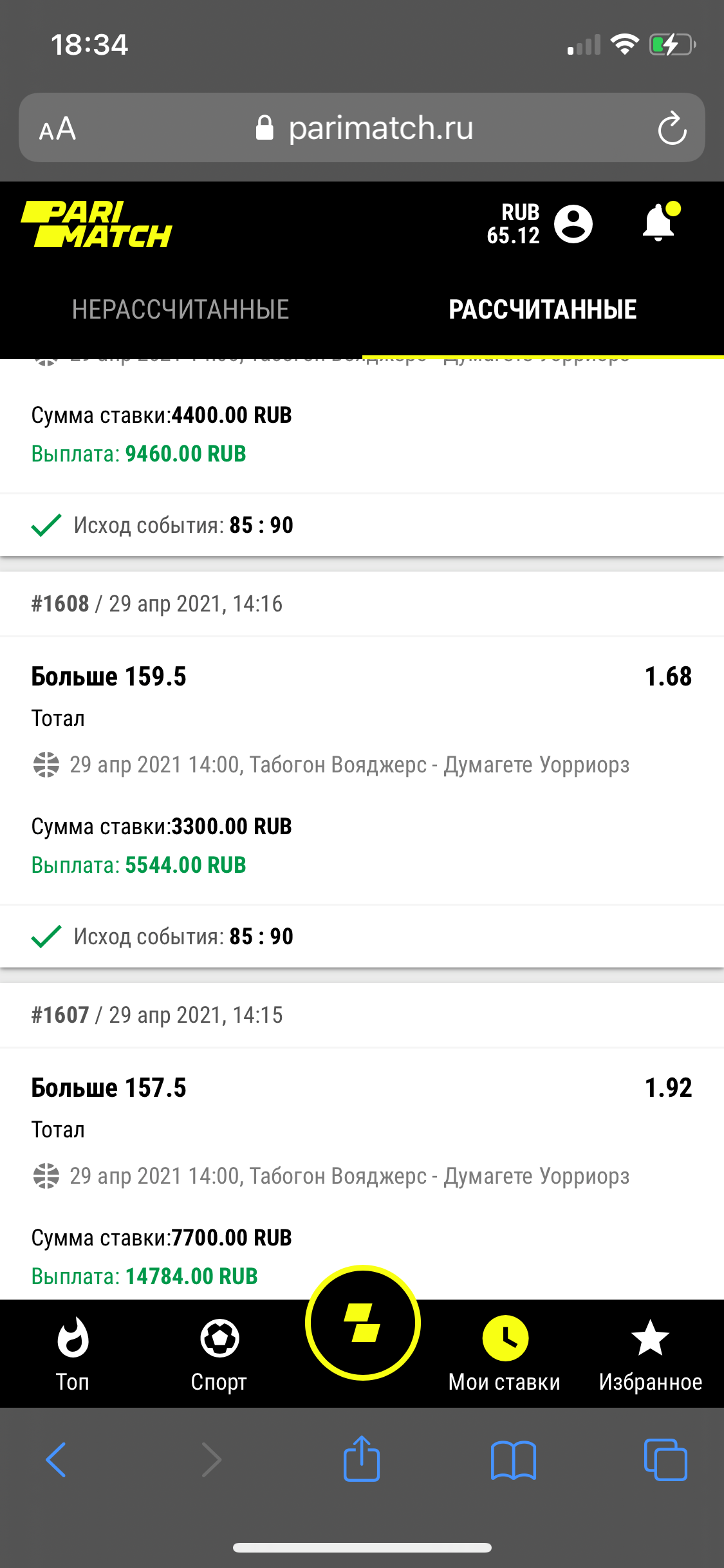The image size is (724, 1568).
Task: Open the AA text size menu
Action: pos(58,129)
